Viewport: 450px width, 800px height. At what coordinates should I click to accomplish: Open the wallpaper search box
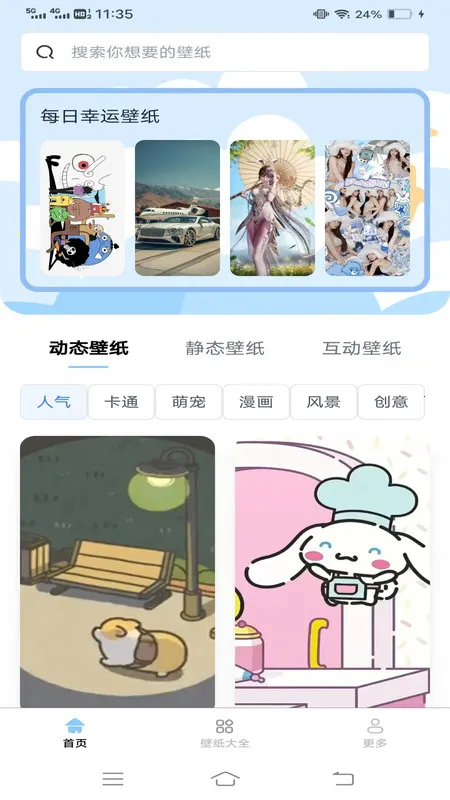click(x=224, y=52)
